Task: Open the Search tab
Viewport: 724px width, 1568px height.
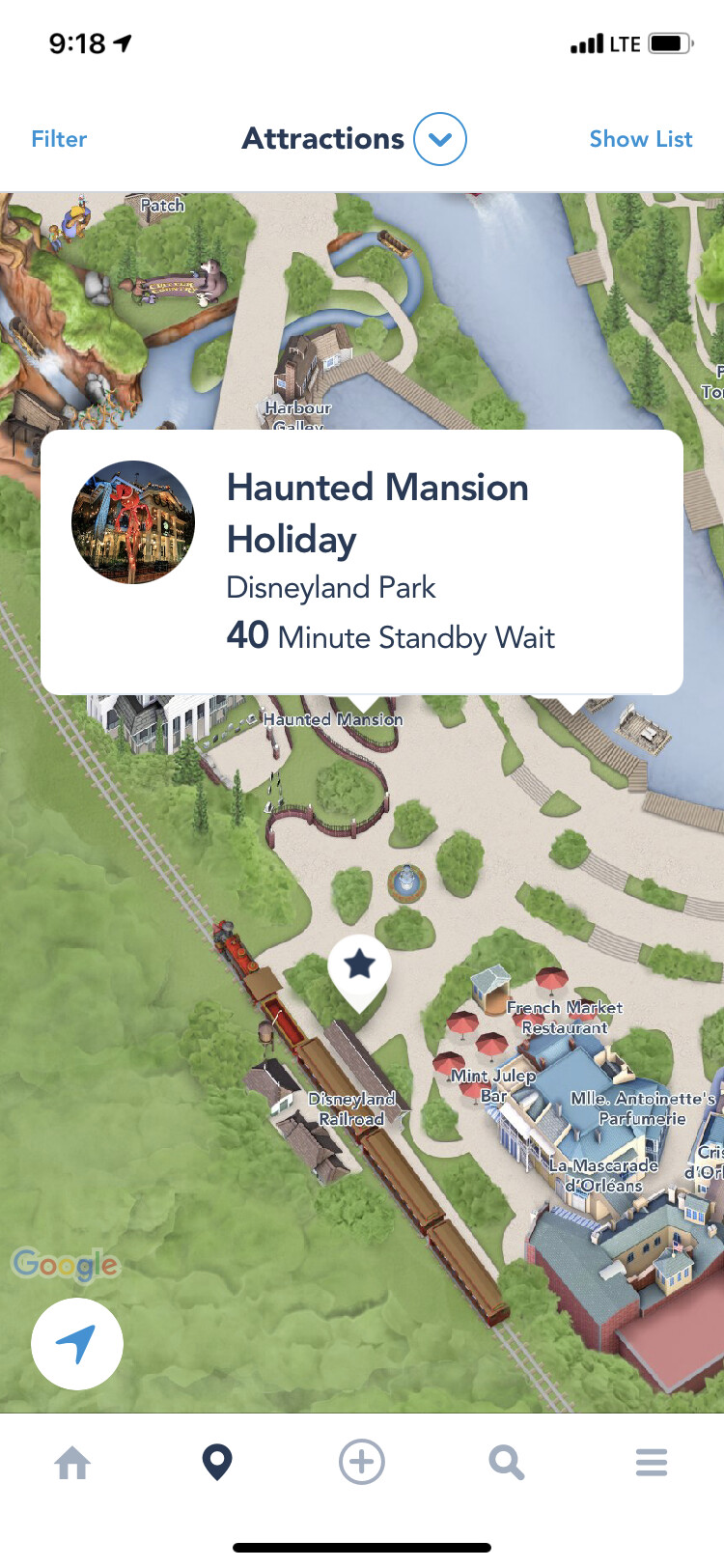Action: tap(506, 1463)
